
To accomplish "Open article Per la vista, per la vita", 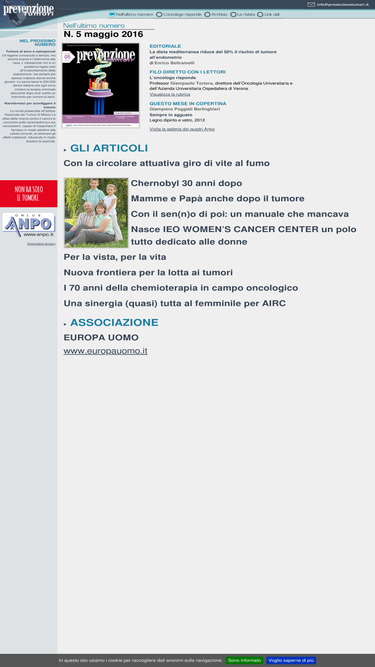I will (x=115, y=257).
